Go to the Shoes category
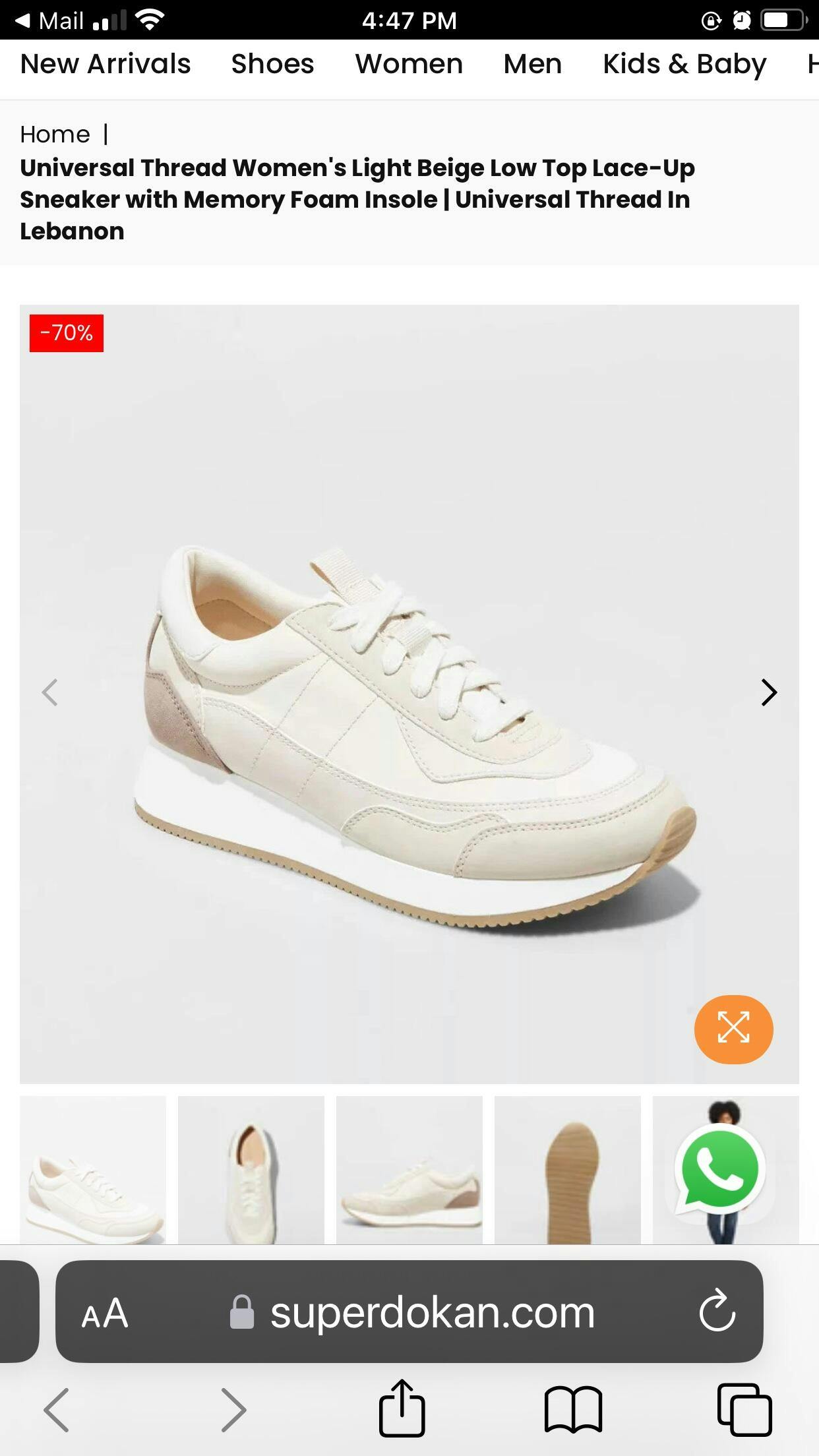819x1456 pixels. coord(272,64)
